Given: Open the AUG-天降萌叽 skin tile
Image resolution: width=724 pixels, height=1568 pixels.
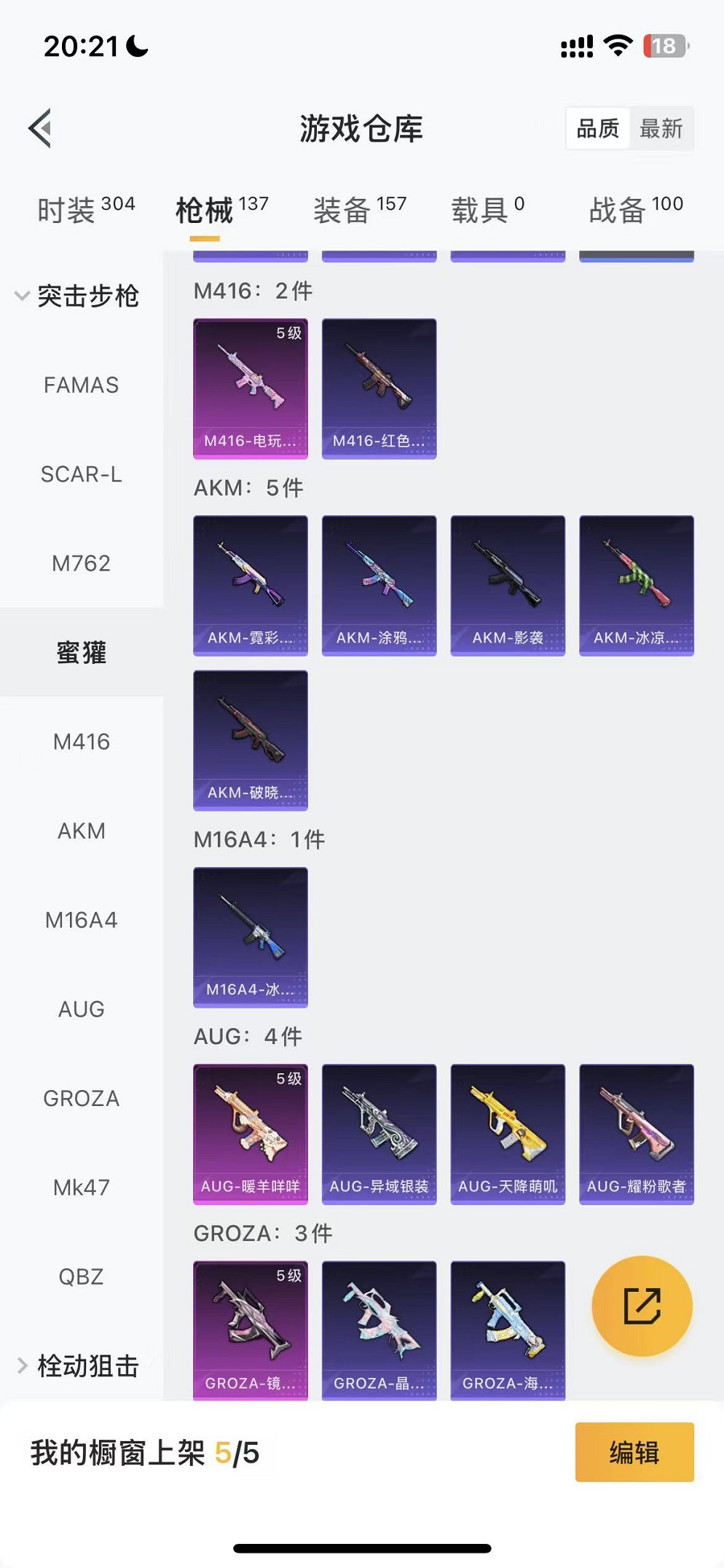Looking at the screenshot, I should click(x=508, y=1134).
